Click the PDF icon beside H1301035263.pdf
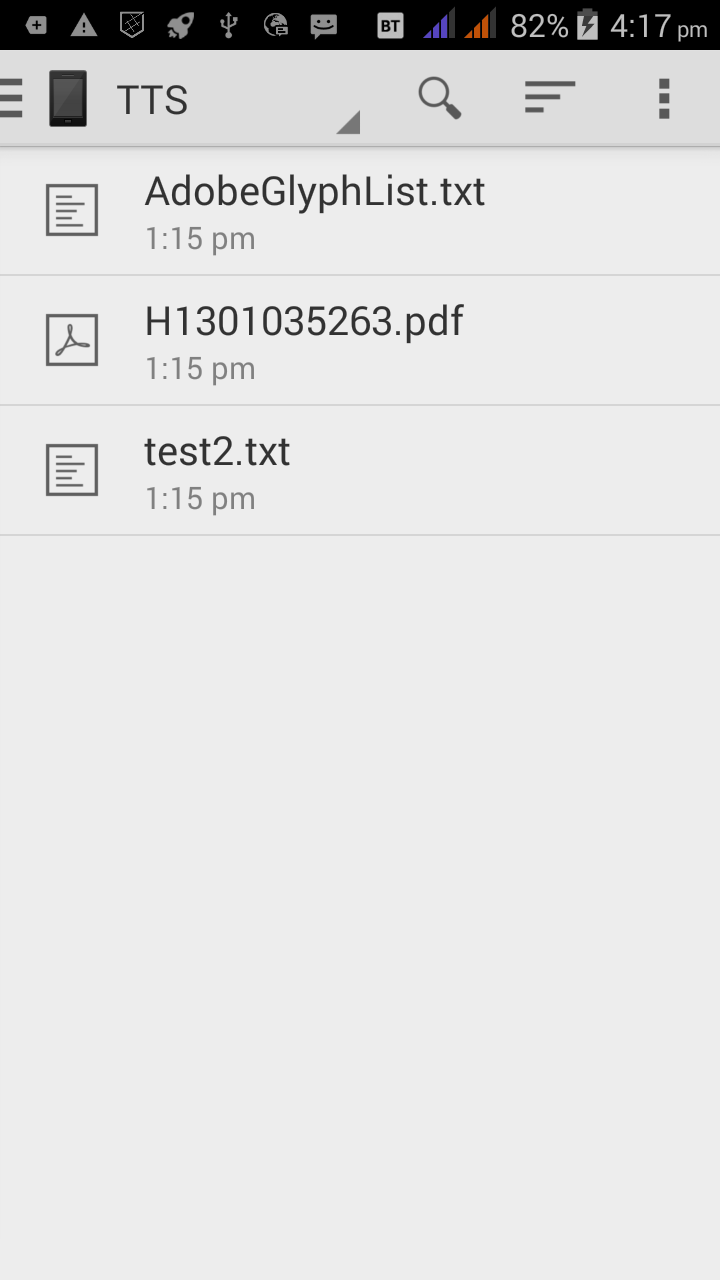The width and height of the screenshot is (720, 1280). click(71, 340)
